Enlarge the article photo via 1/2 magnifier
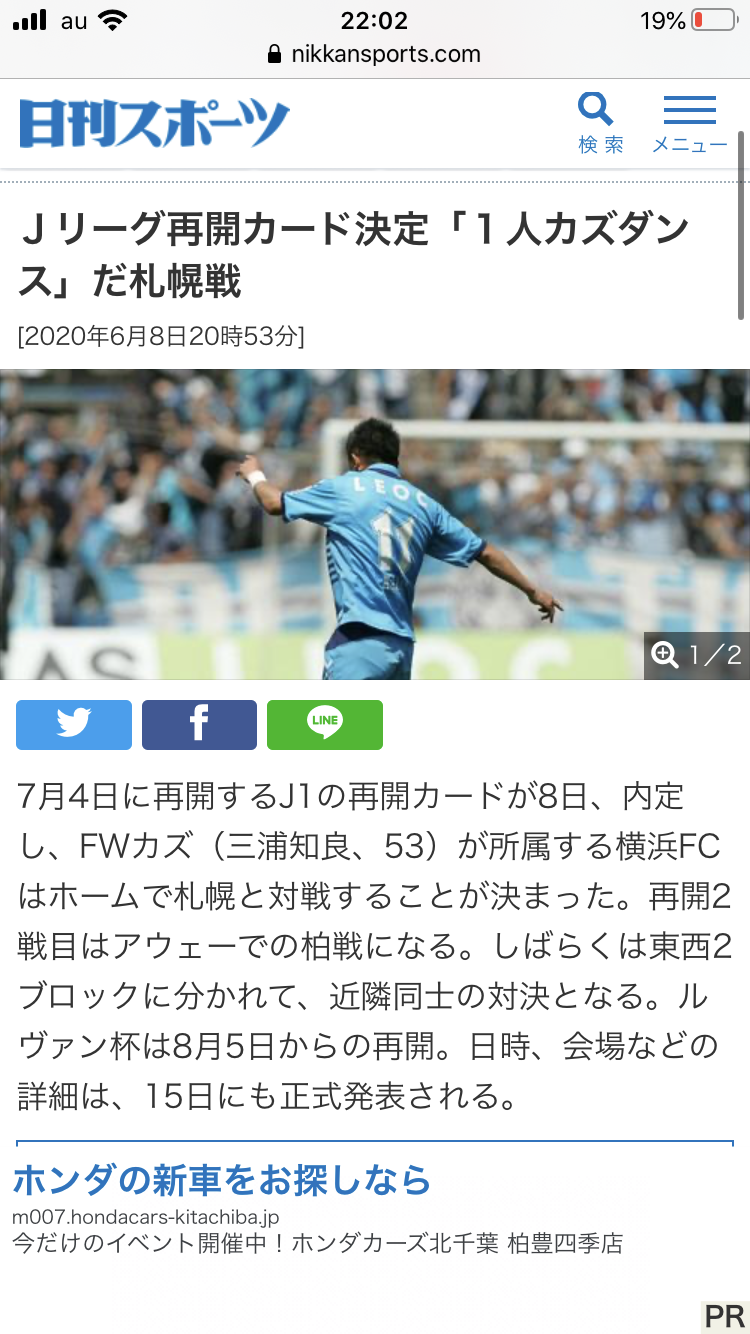The height and width of the screenshot is (1334, 750). point(697,655)
